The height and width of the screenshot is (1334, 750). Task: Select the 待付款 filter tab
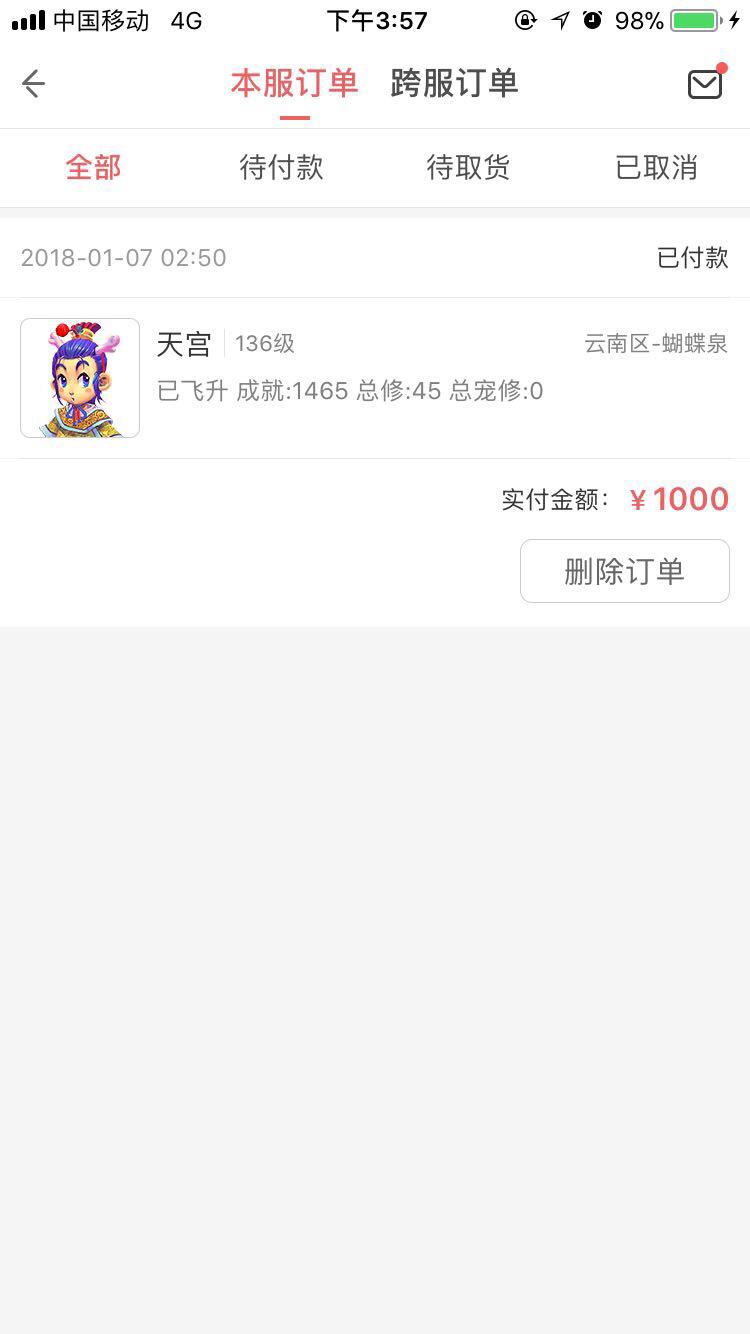click(x=281, y=167)
